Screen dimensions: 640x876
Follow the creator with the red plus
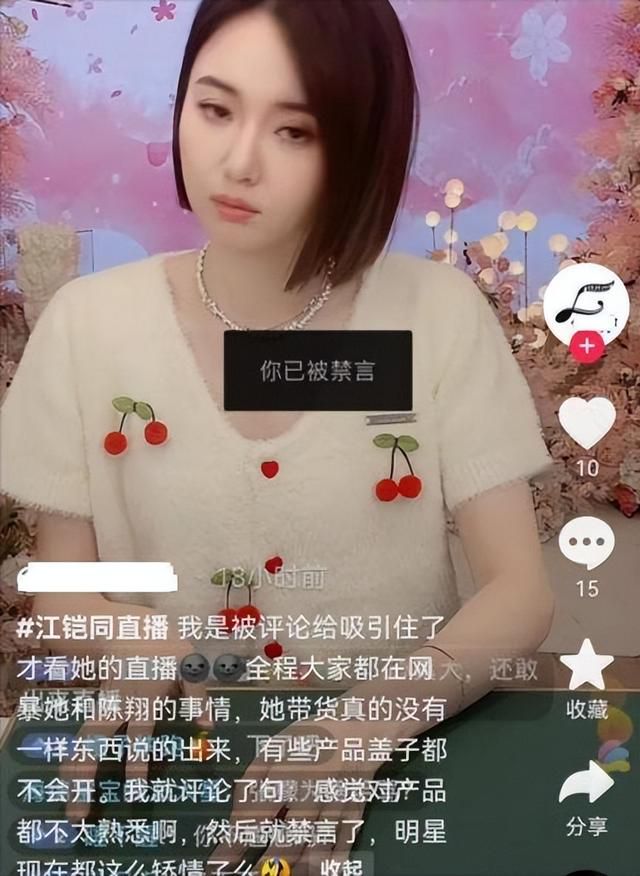click(x=586, y=348)
